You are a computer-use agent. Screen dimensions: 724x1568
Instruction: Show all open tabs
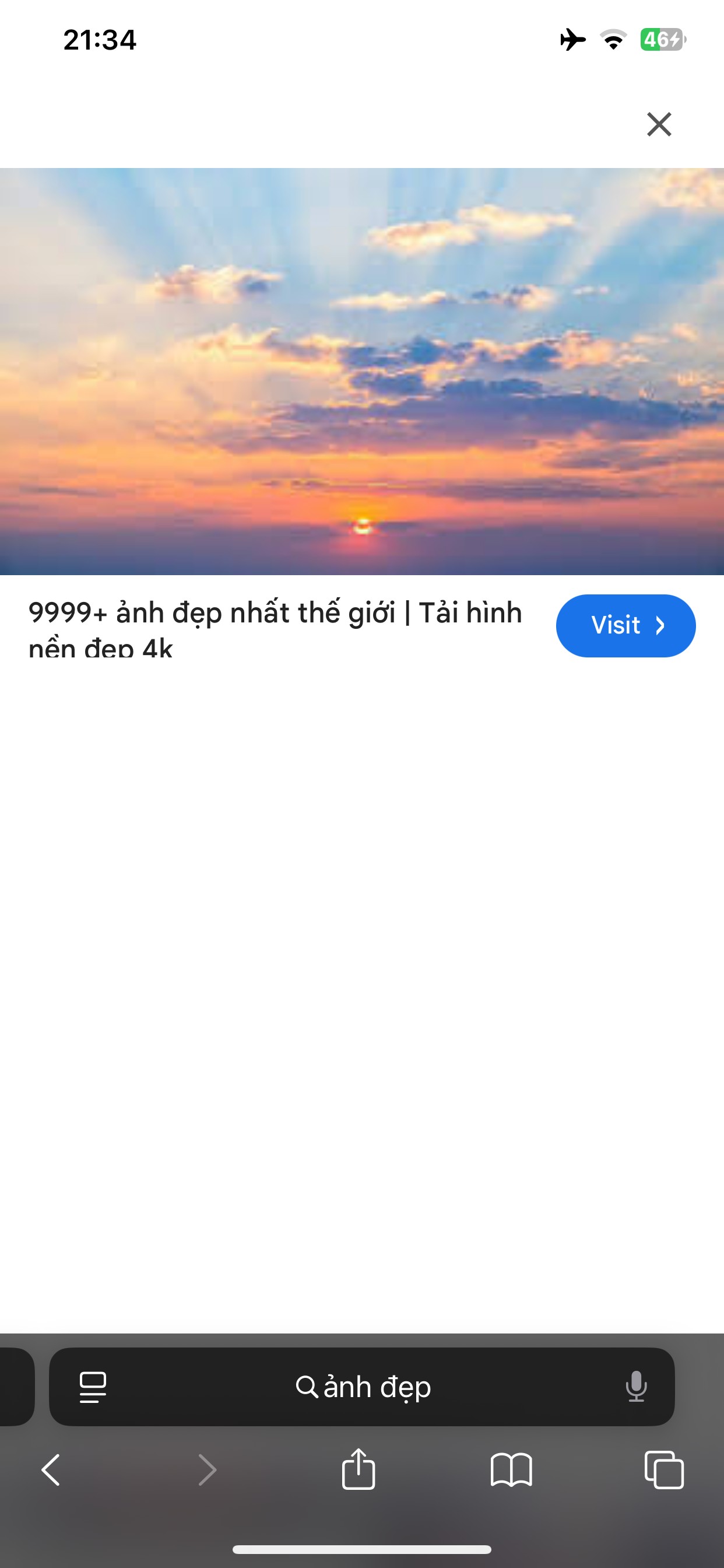tap(664, 1470)
